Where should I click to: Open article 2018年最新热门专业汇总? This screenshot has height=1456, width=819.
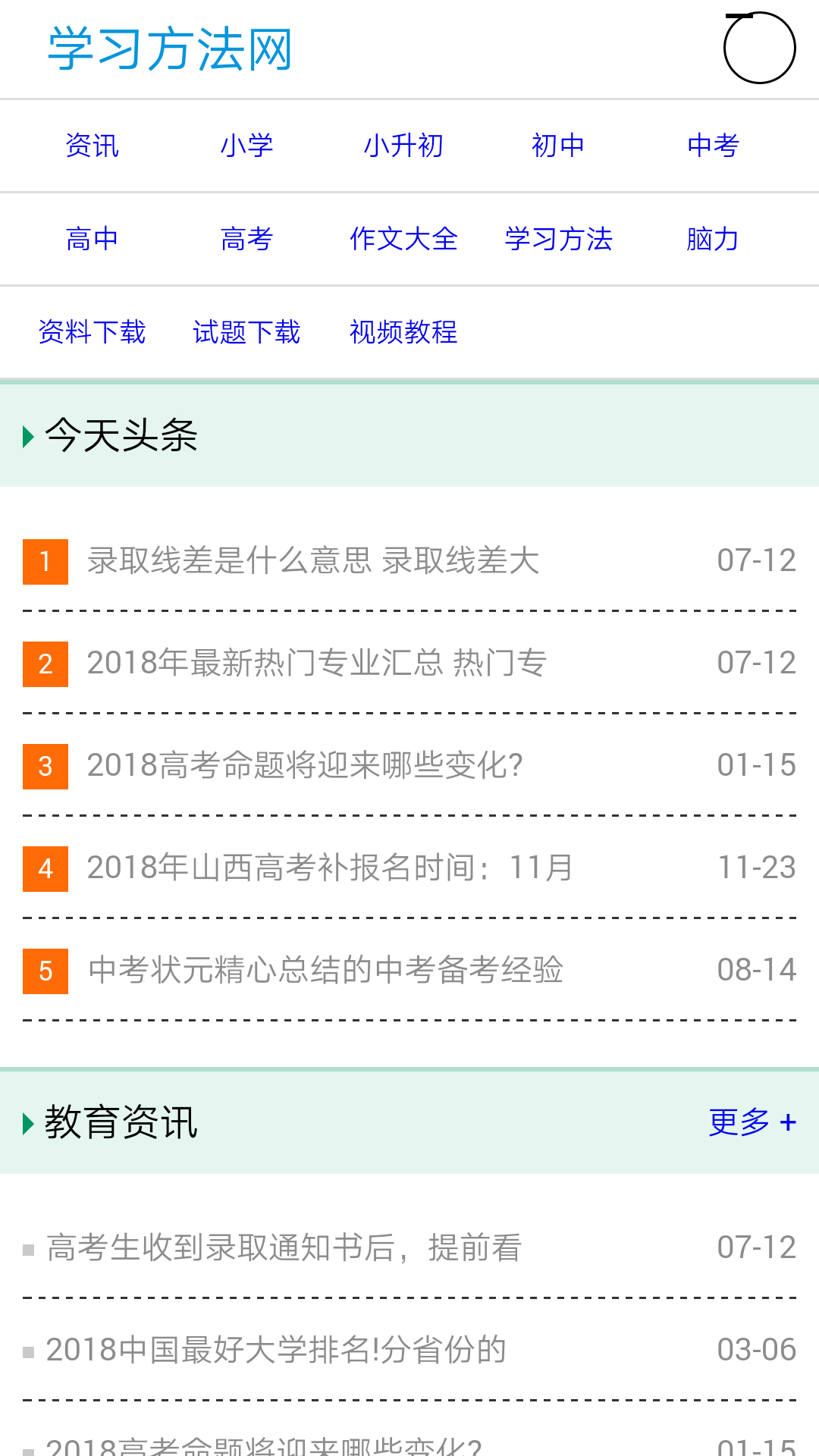pyautogui.click(x=316, y=664)
